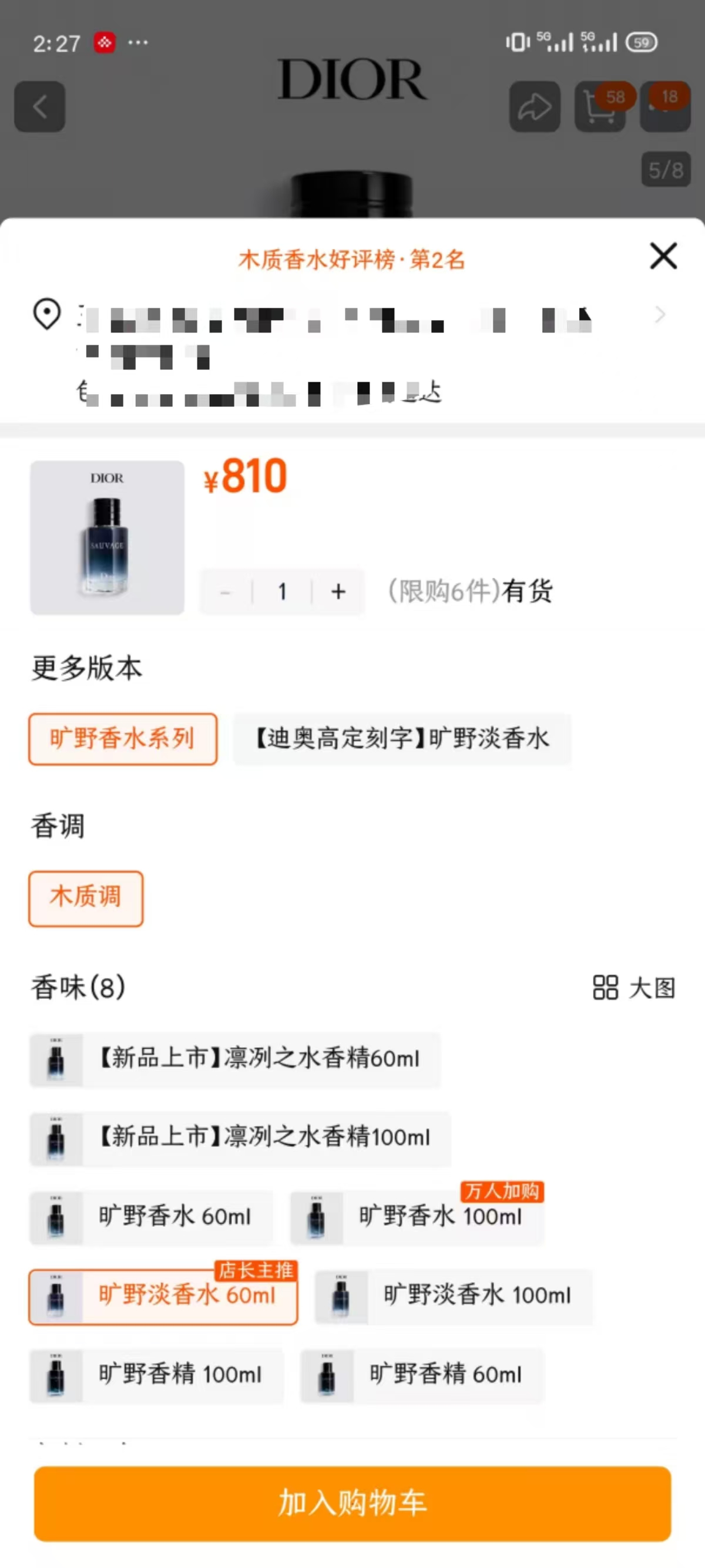This screenshot has height=1568, width=705.
Task: Select 旷野香水 60ml scent
Action: pyautogui.click(x=152, y=1217)
